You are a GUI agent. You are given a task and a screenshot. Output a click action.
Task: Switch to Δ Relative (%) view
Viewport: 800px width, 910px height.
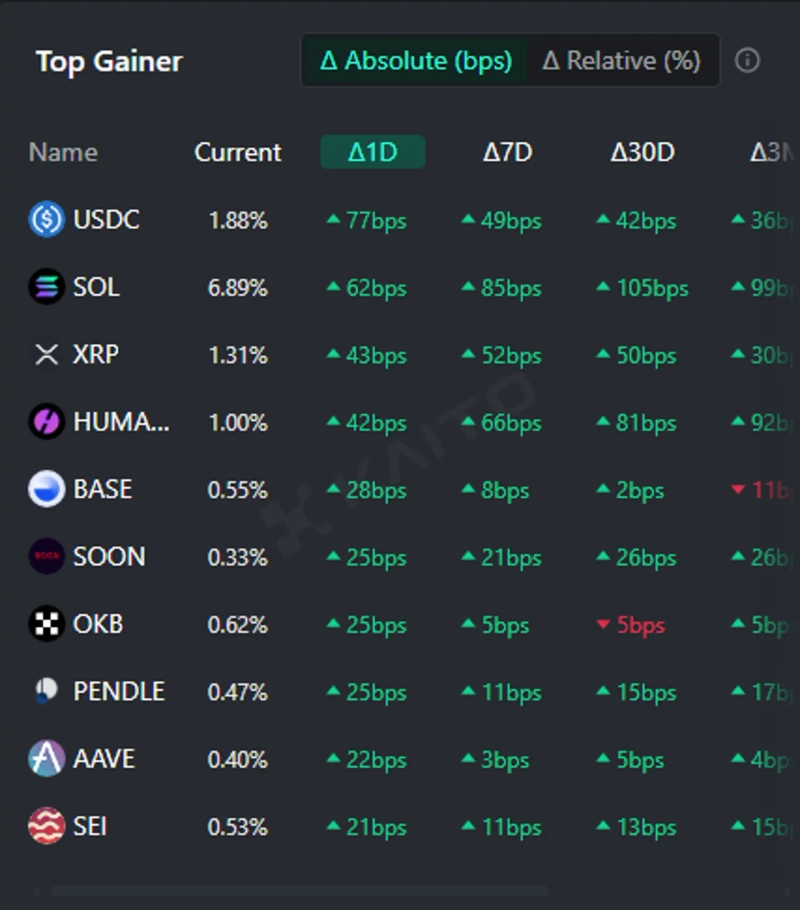pos(621,61)
